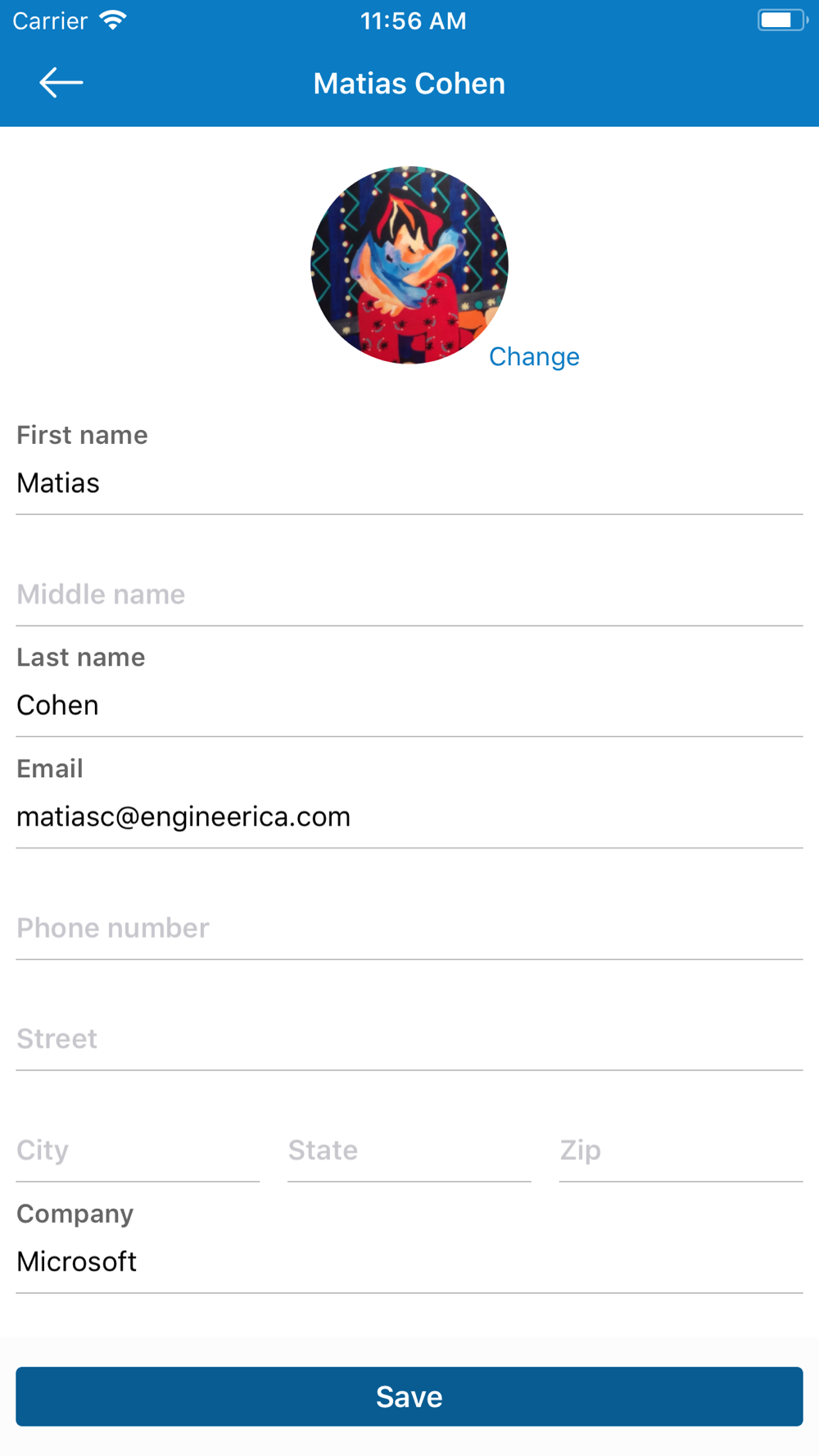This screenshot has height=1456, width=819.
Task: Save the profile changes
Action: pyautogui.click(x=409, y=1396)
